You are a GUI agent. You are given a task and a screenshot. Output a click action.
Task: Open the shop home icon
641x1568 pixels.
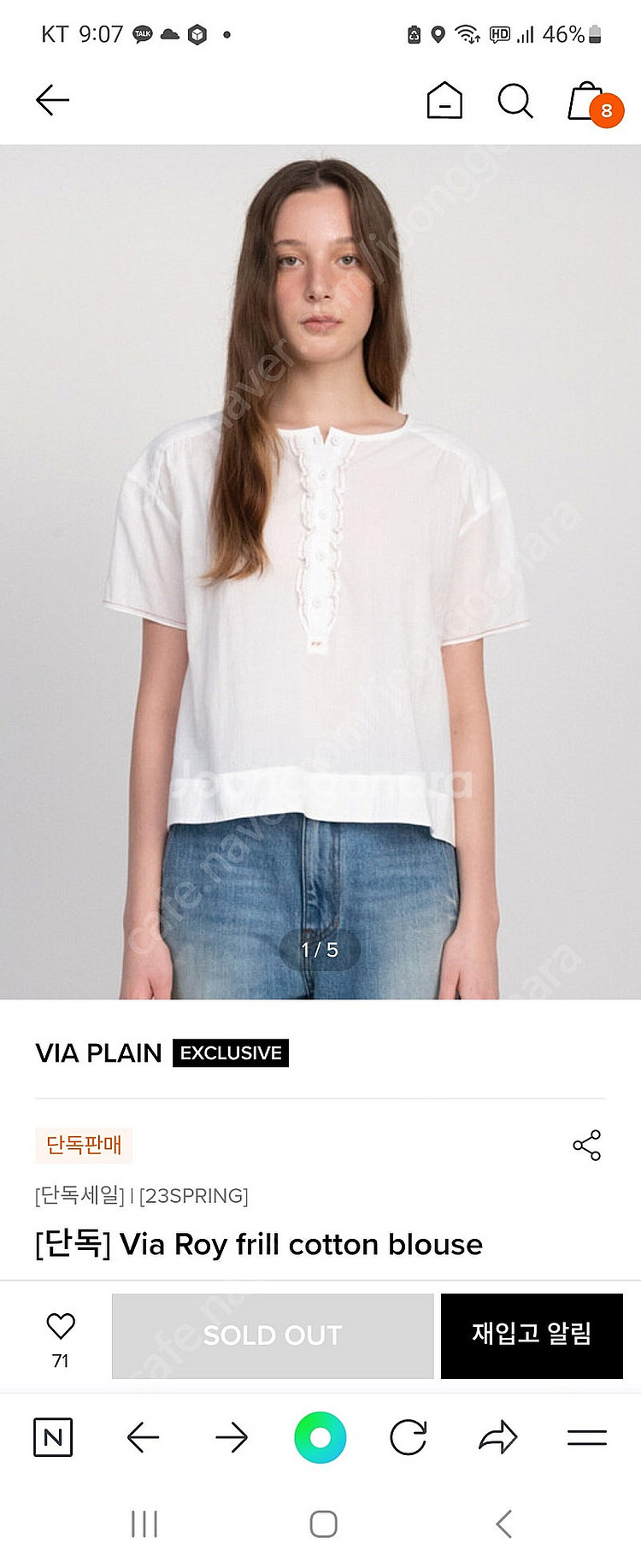(x=444, y=100)
